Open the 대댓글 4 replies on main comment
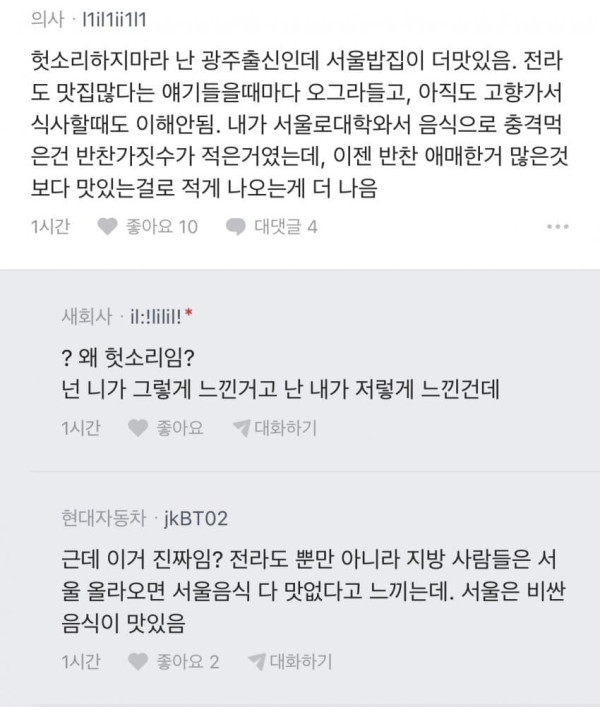The height and width of the screenshot is (707, 600). coord(272,226)
